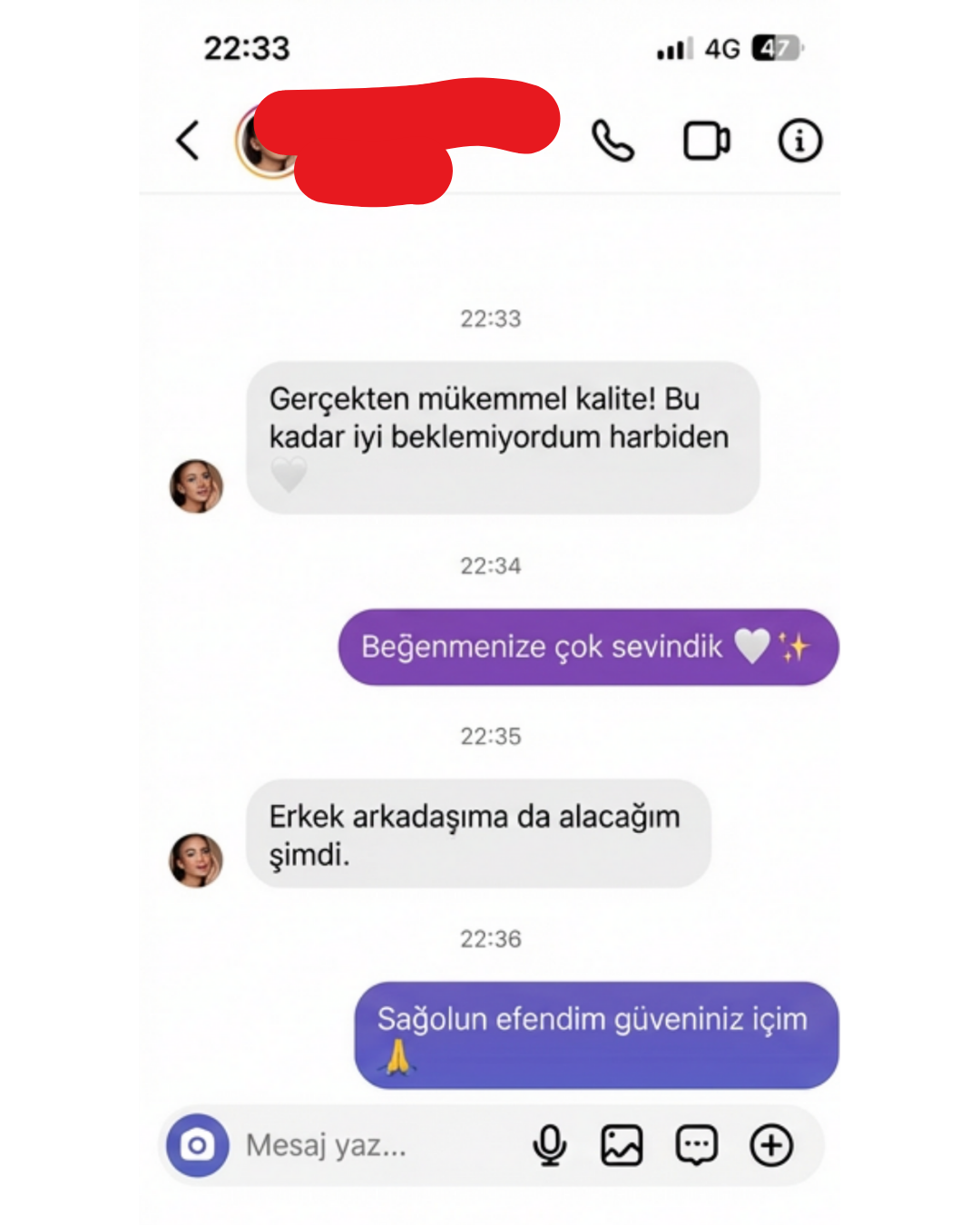Screen dimensions: 980x1225
Task: Record a voice message with the microphone
Action: [x=549, y=1145]
